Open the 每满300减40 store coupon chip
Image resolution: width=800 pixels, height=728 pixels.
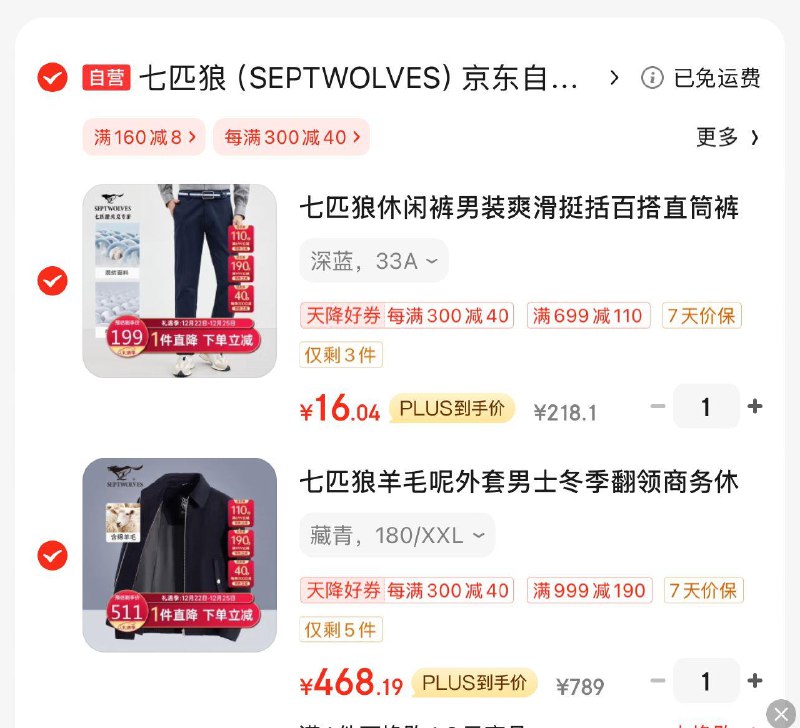click(x=291, y=137)
